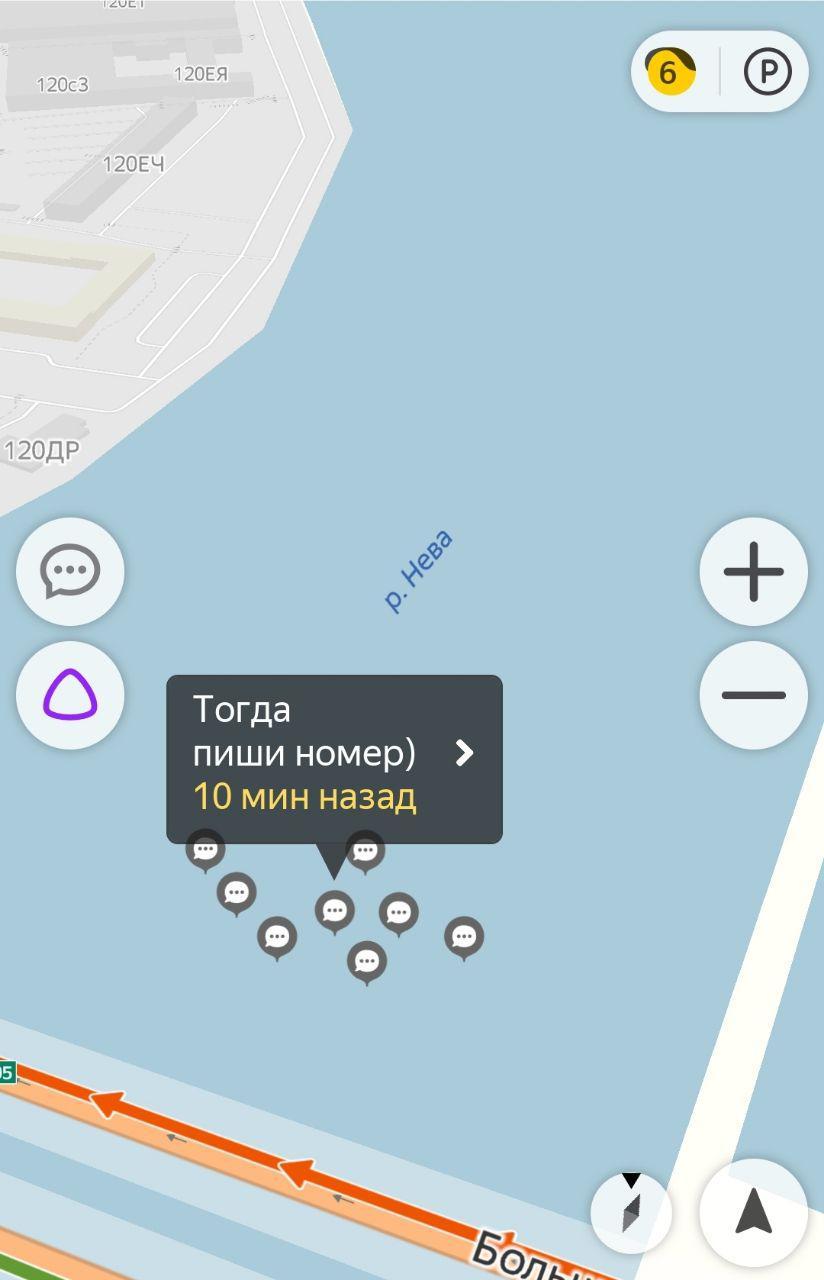The width and height of the screenshot is (824, 1280).
Task: Zoom out with the minus button
Action: 753,695
